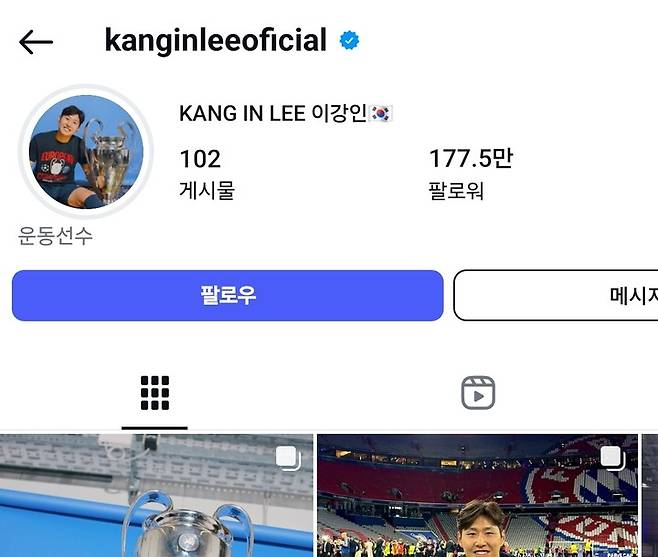
Task: Tap the 팔로우 button to follow
Action: click(227, 295)
